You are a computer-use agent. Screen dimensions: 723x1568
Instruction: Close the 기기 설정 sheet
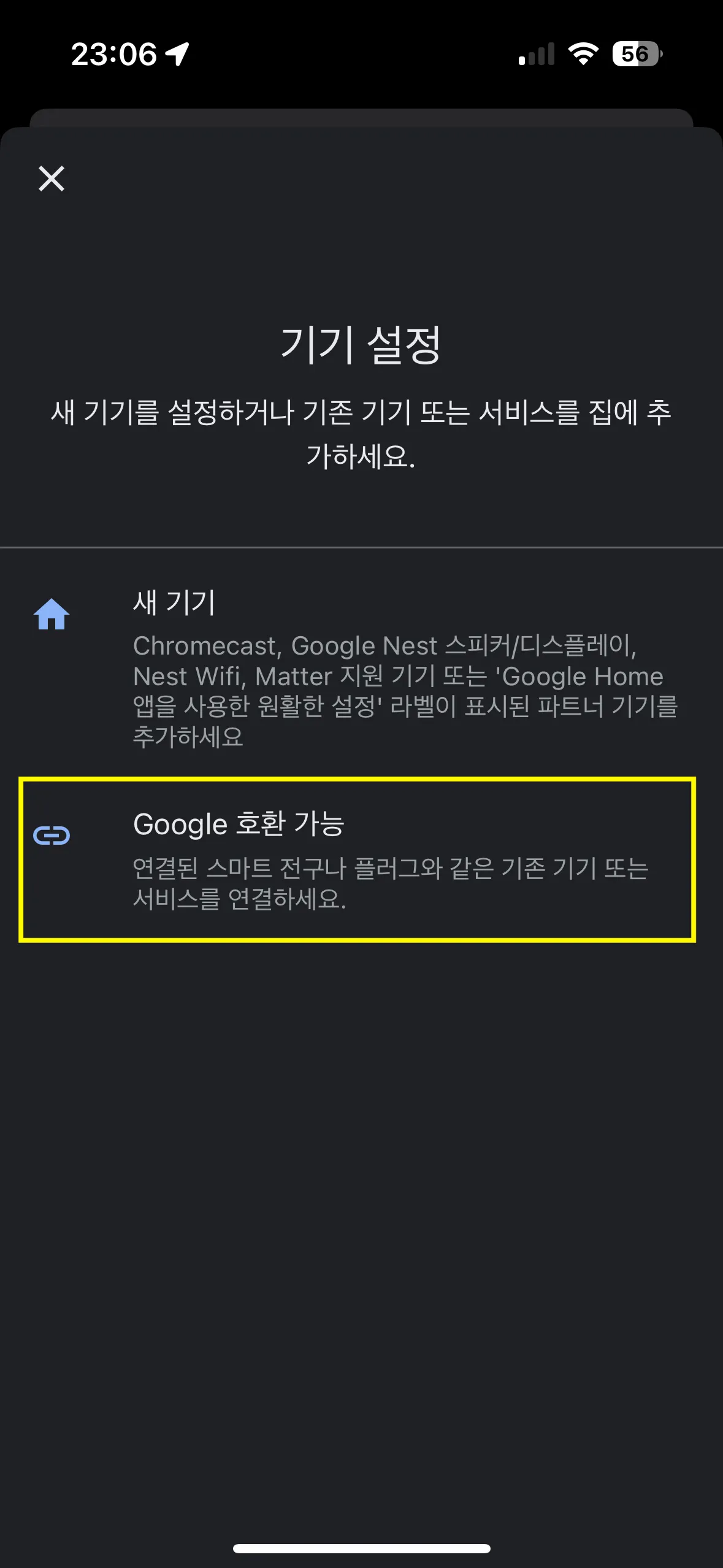pyautogui.click(x=52, y=179)
